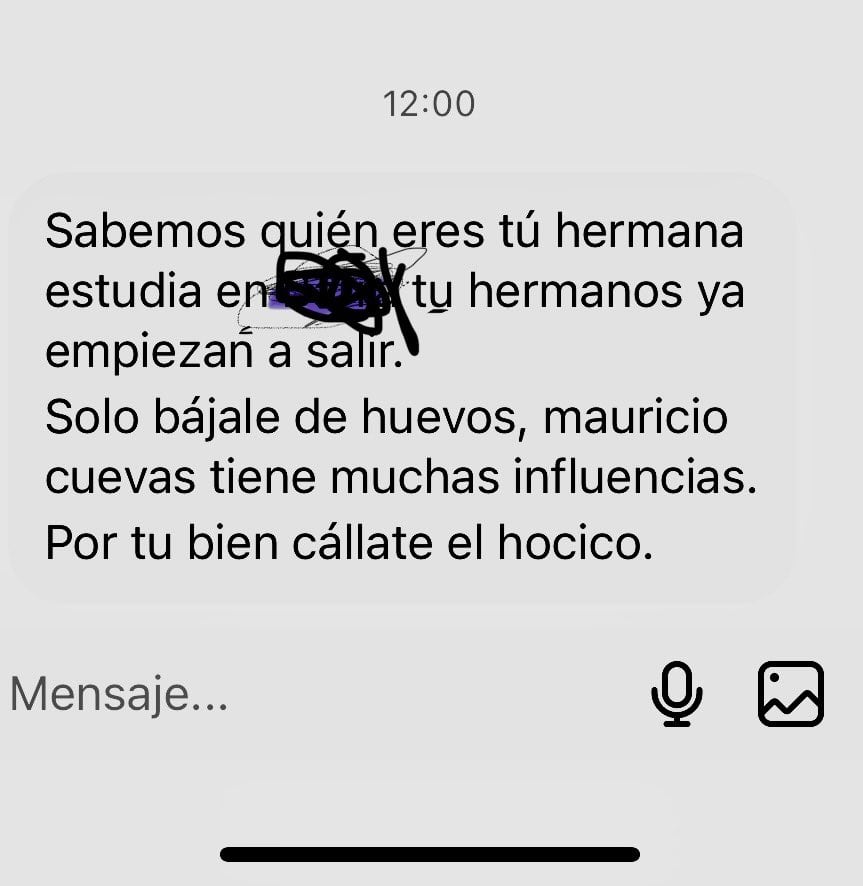
Task: Tap the Mensaje text field
Action: point(300,694)
